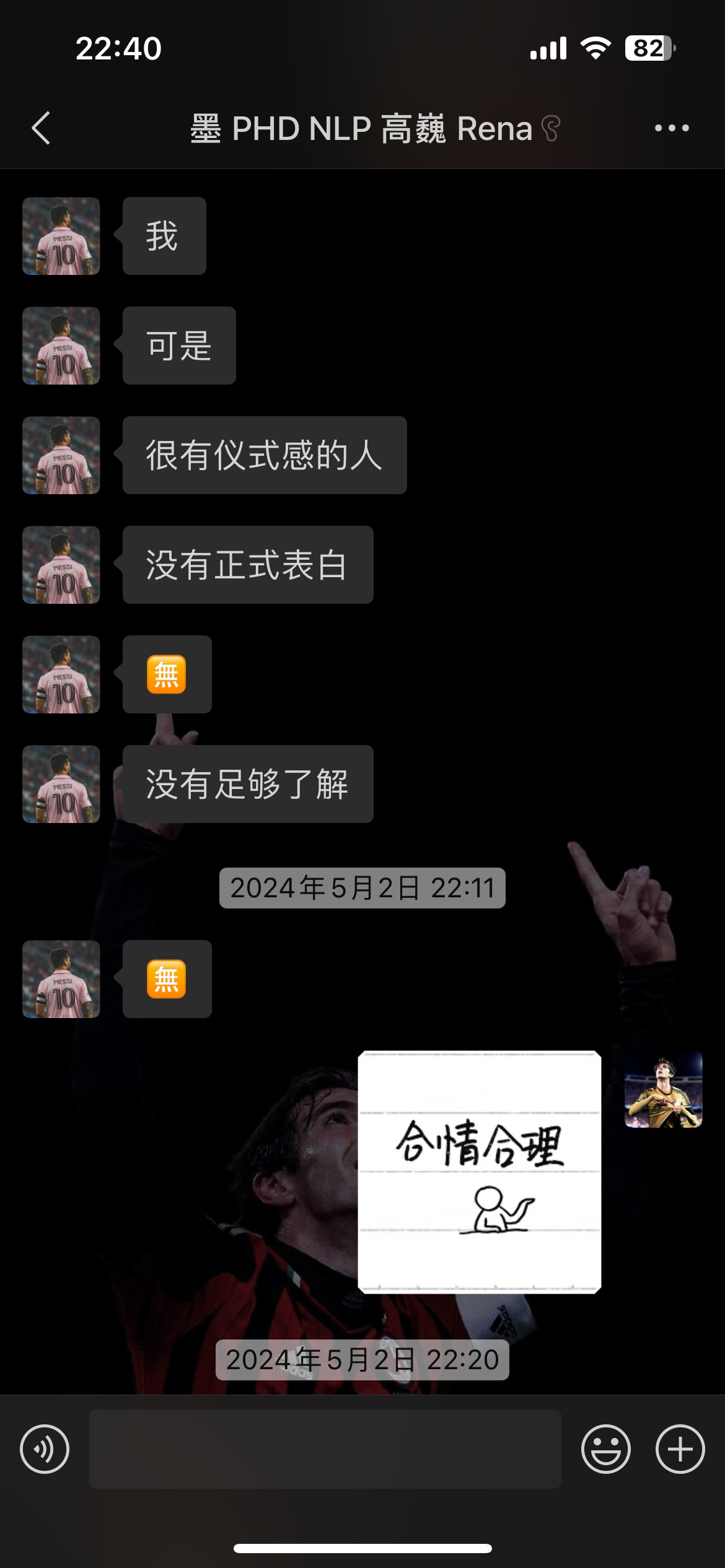The width and height of the screenshot is (725, 1568).
Task: Focus the message text field
Action: [325, 1449]
